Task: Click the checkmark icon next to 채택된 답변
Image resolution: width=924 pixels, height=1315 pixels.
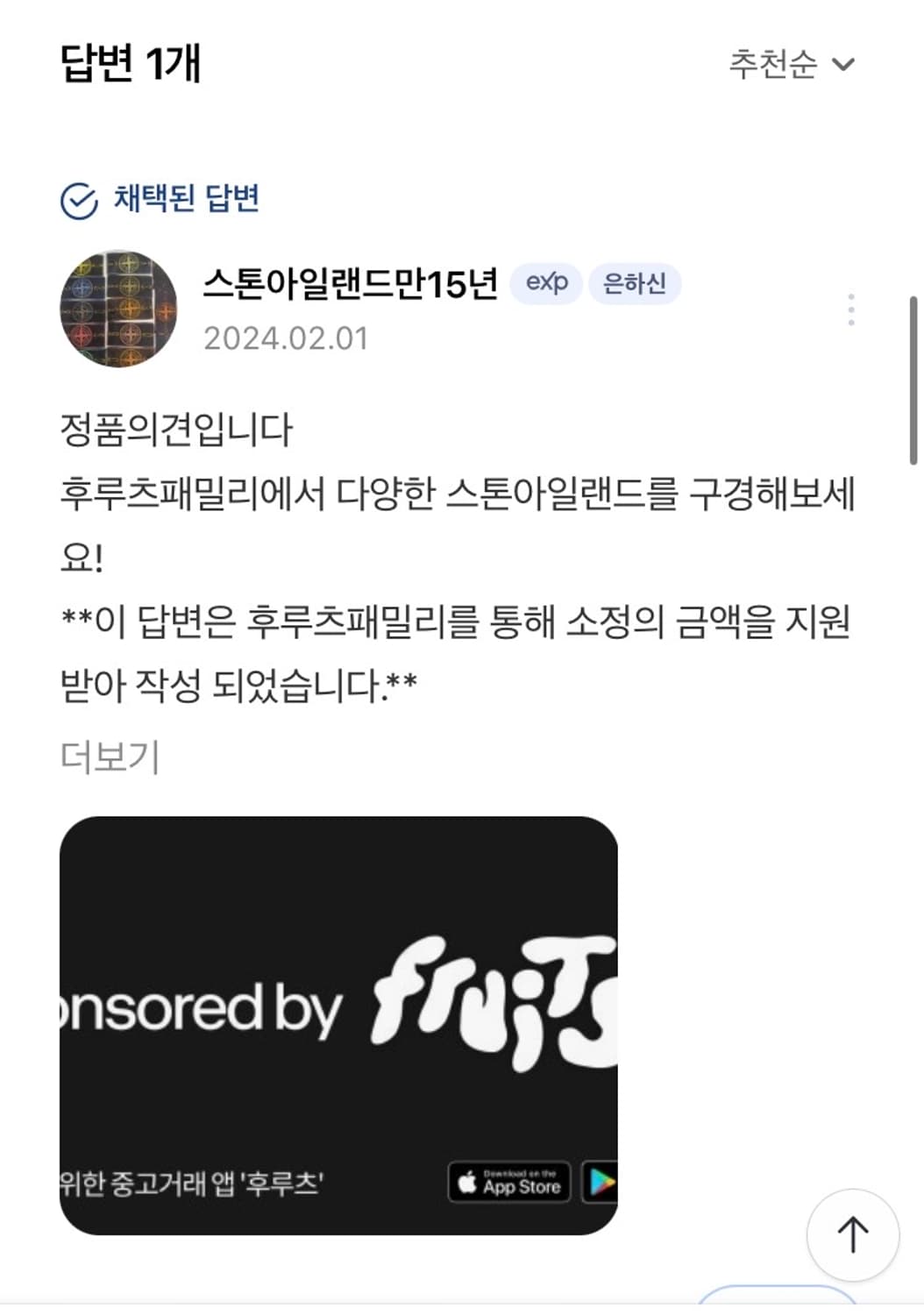Action: 81,202
